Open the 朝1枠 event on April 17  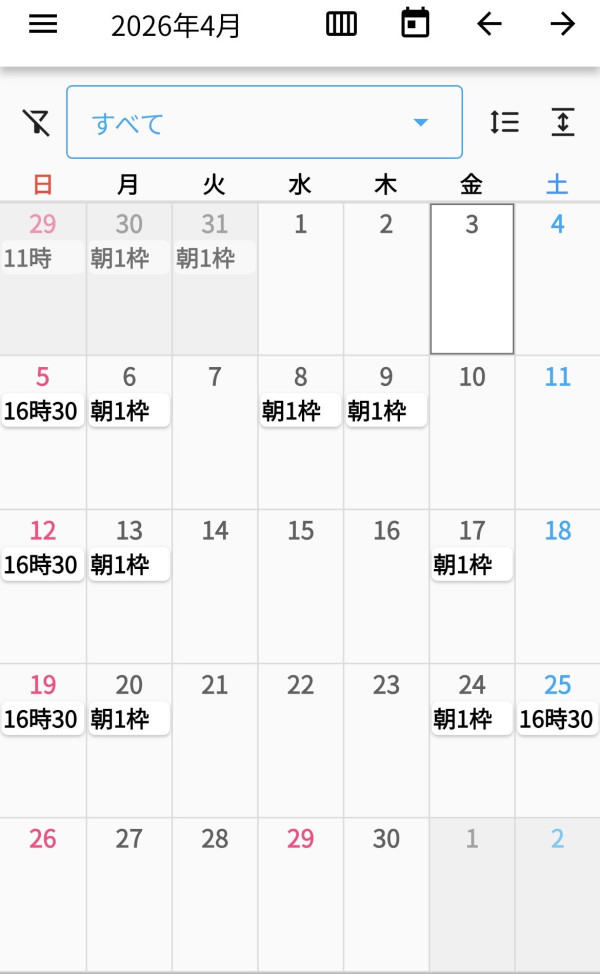[471, 565]
